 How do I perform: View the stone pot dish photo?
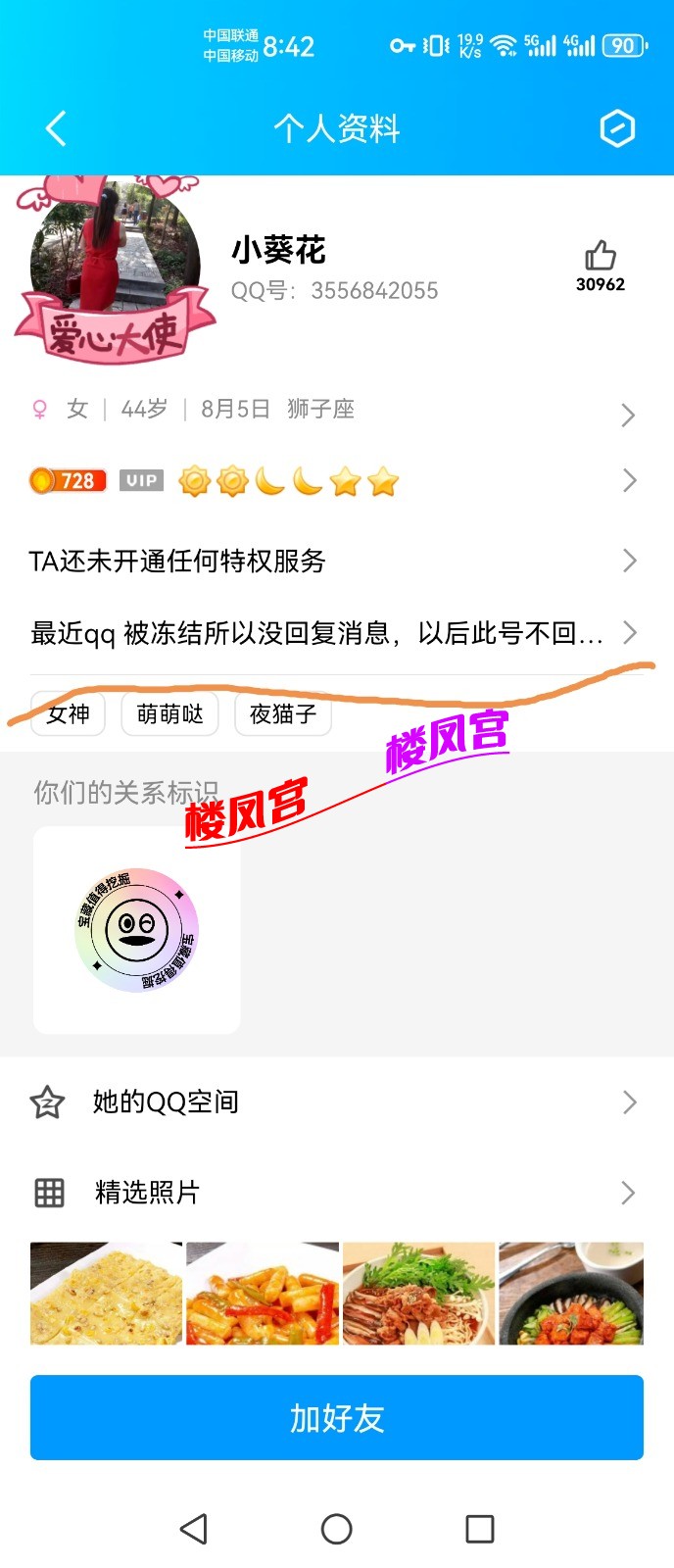point(571,1294)
